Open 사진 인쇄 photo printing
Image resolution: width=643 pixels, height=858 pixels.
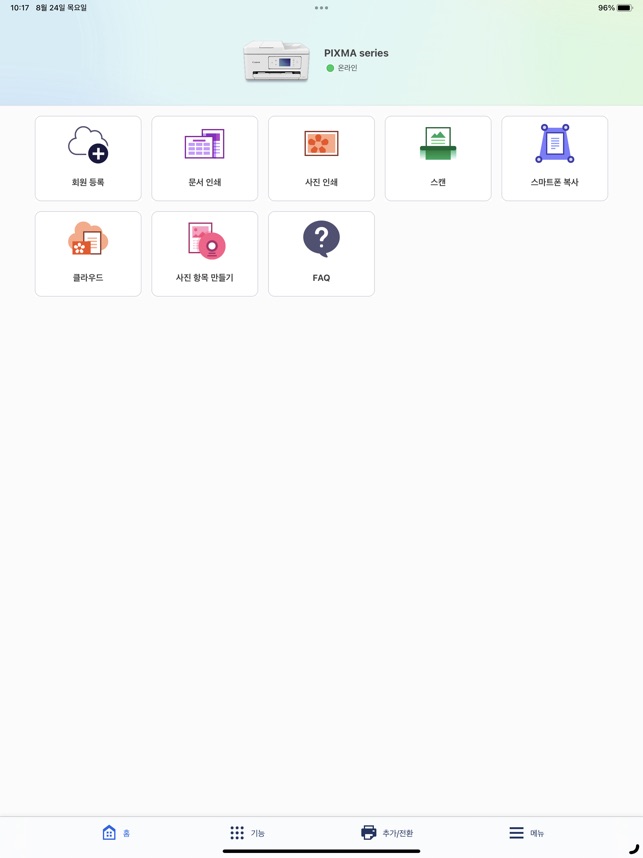(321, 158)
